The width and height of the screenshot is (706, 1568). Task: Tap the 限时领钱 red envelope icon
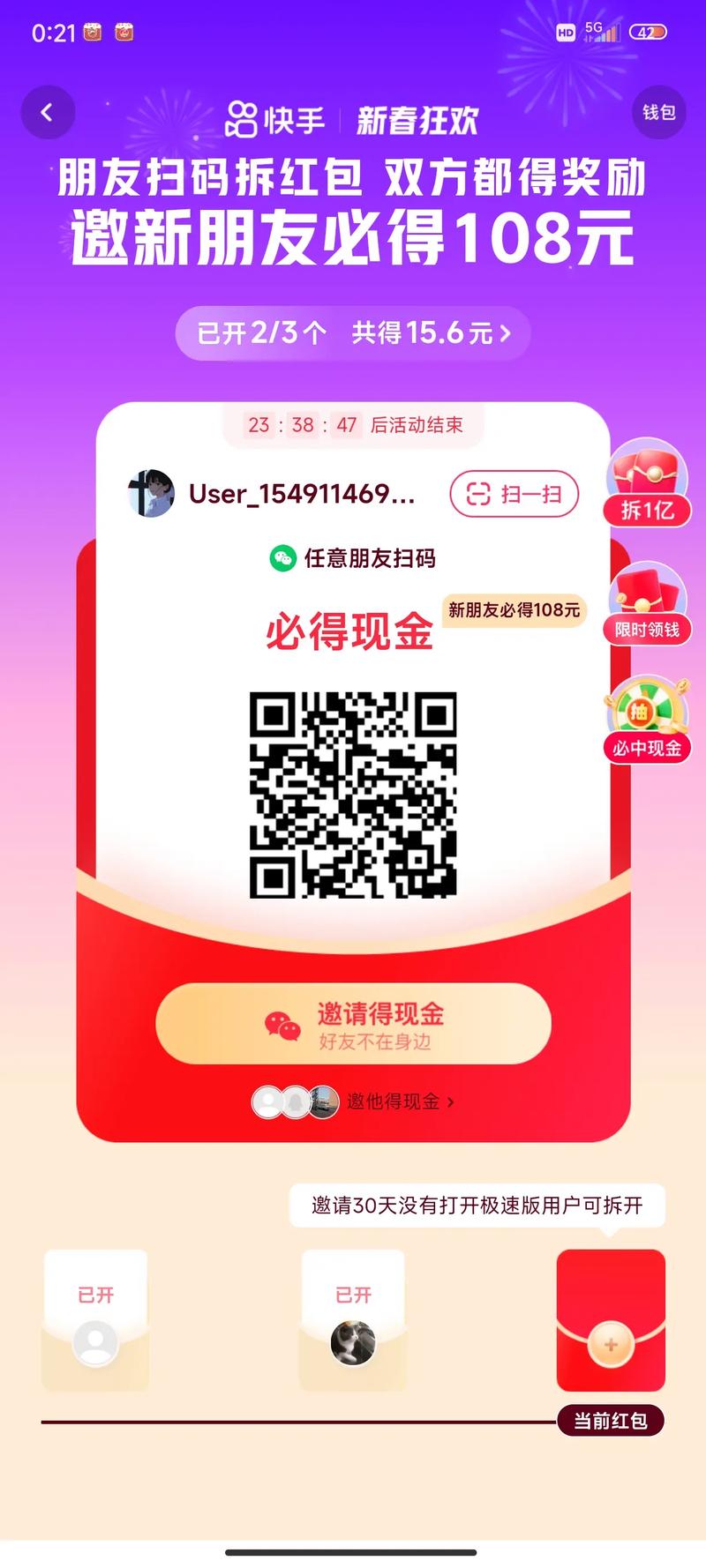647,602
